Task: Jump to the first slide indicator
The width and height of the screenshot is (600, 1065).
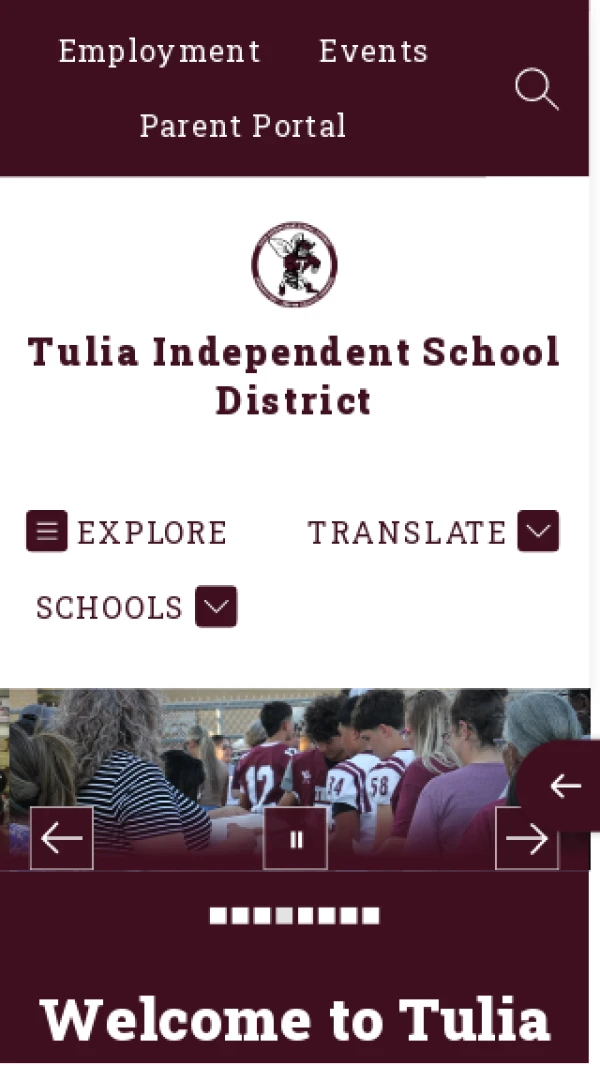Action: [x=217, y=915]
